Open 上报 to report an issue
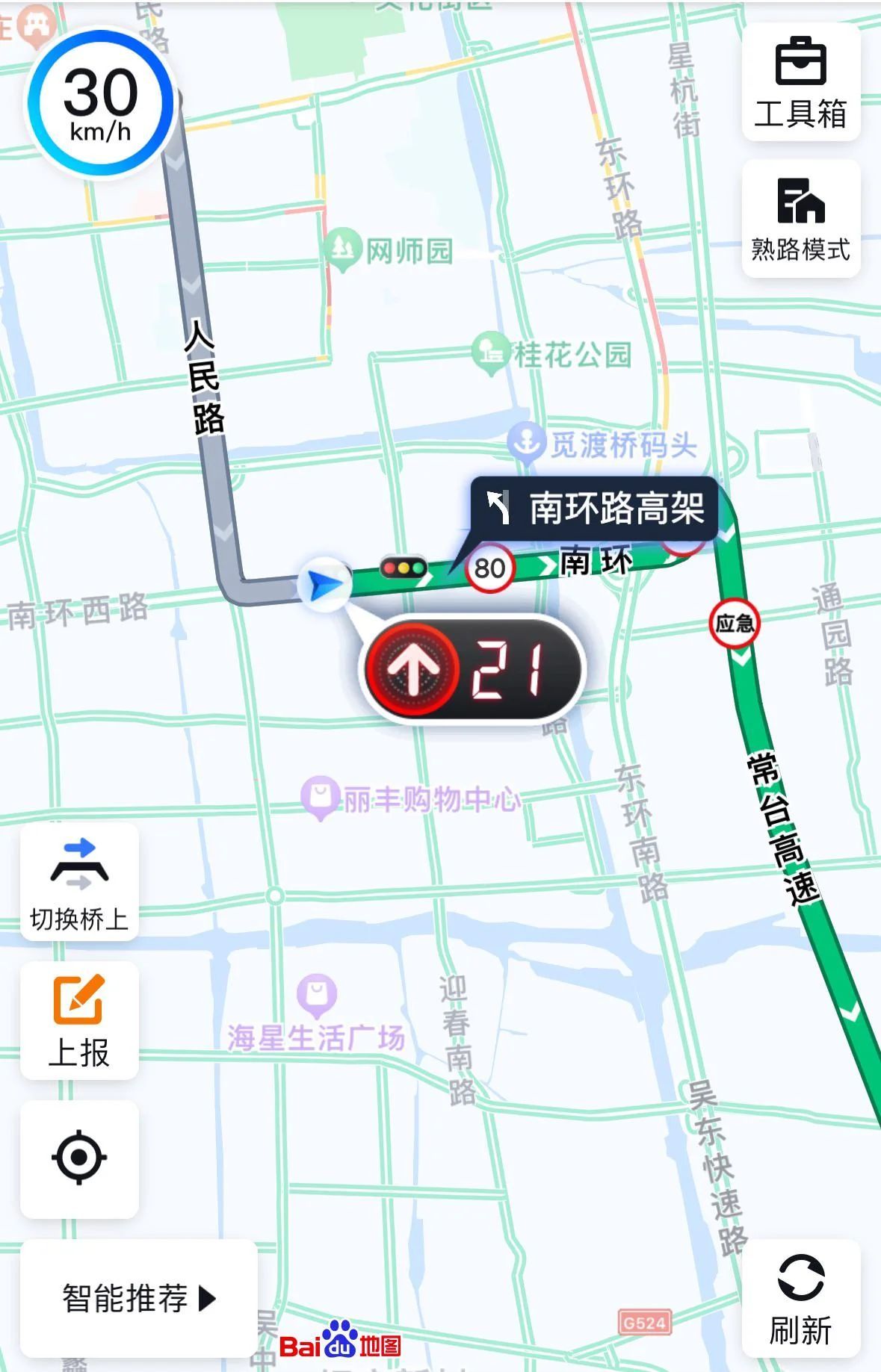Screen dimensions: 881x1372 click(x=79, y=1020)
